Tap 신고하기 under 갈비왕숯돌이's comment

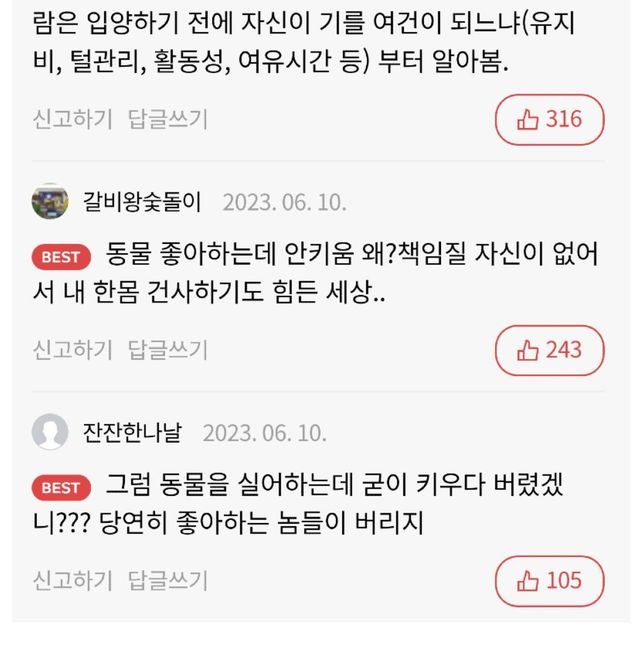click(x=72, y=350)
